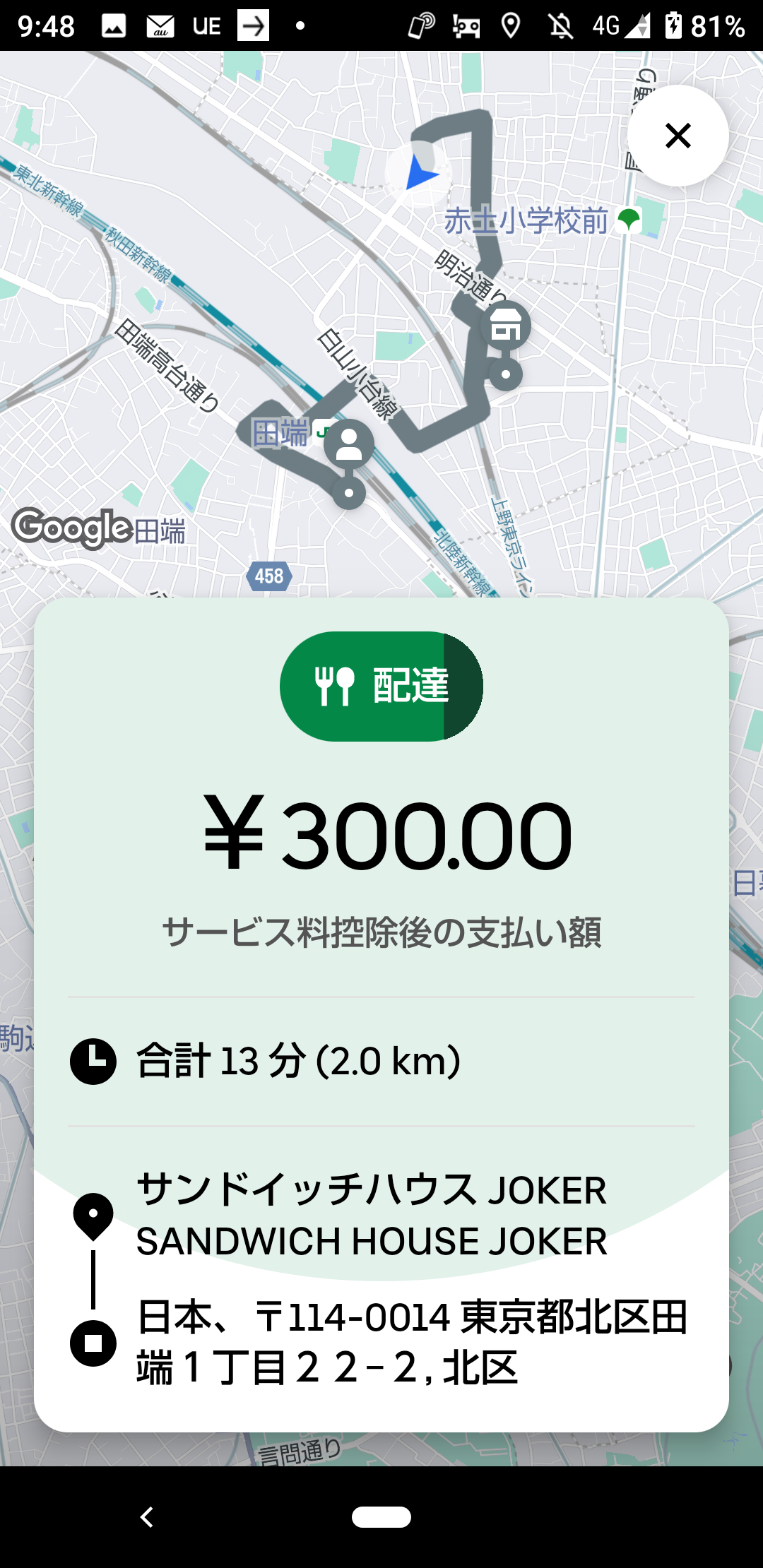Go back using the system back arrow

(147, 1516)
